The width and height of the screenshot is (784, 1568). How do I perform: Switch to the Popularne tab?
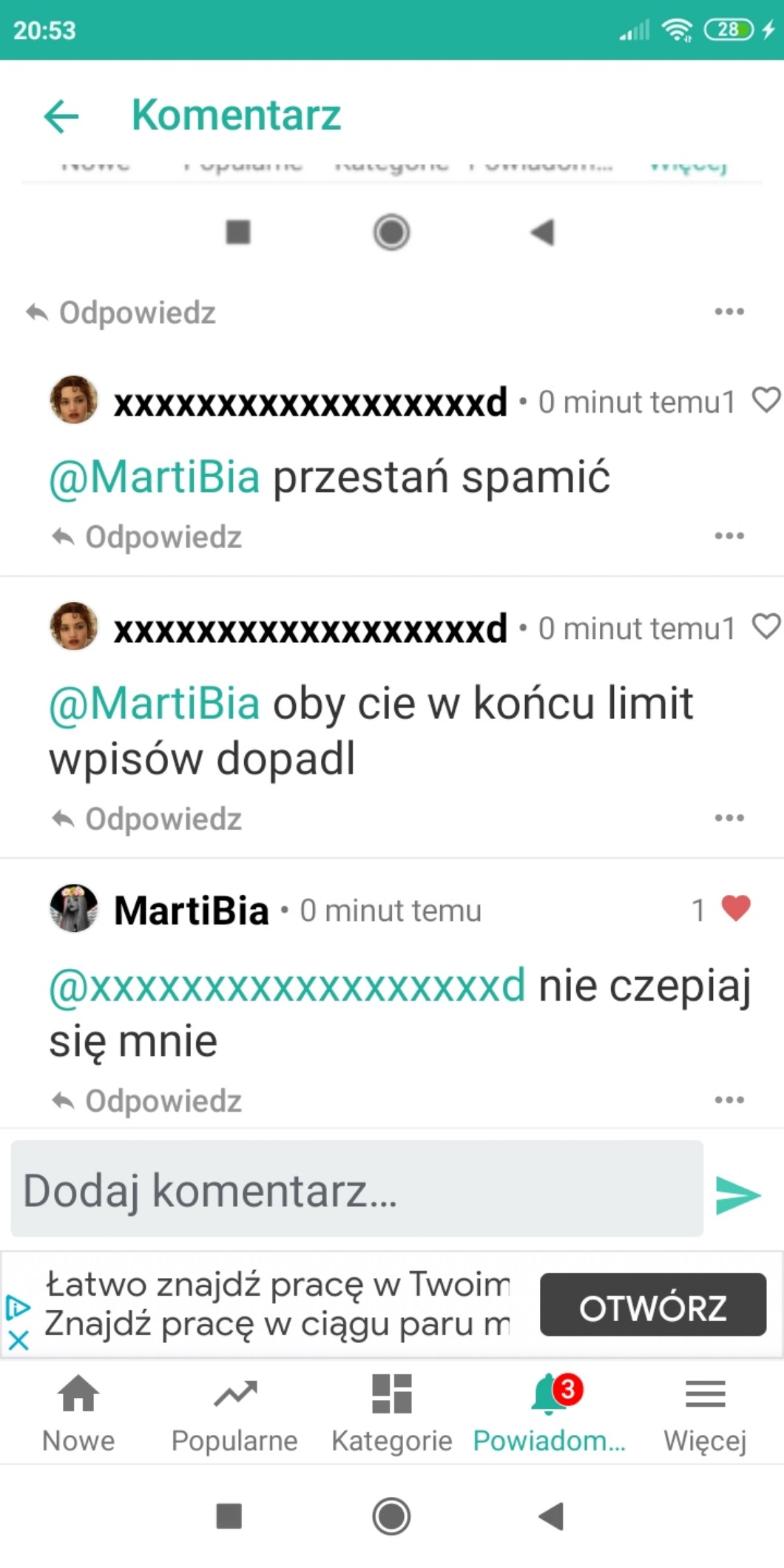[234, 1413]
